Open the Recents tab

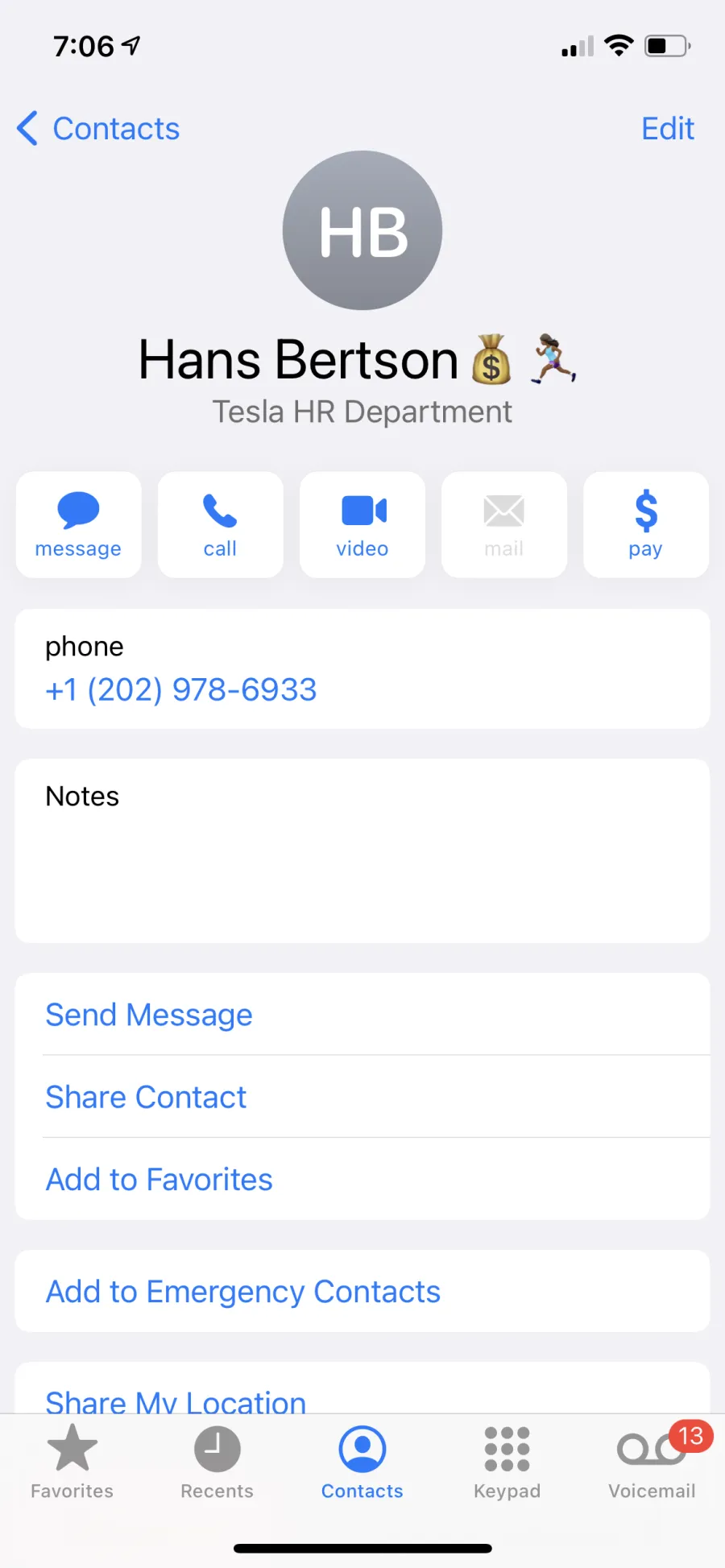(x=217, y=1462)
